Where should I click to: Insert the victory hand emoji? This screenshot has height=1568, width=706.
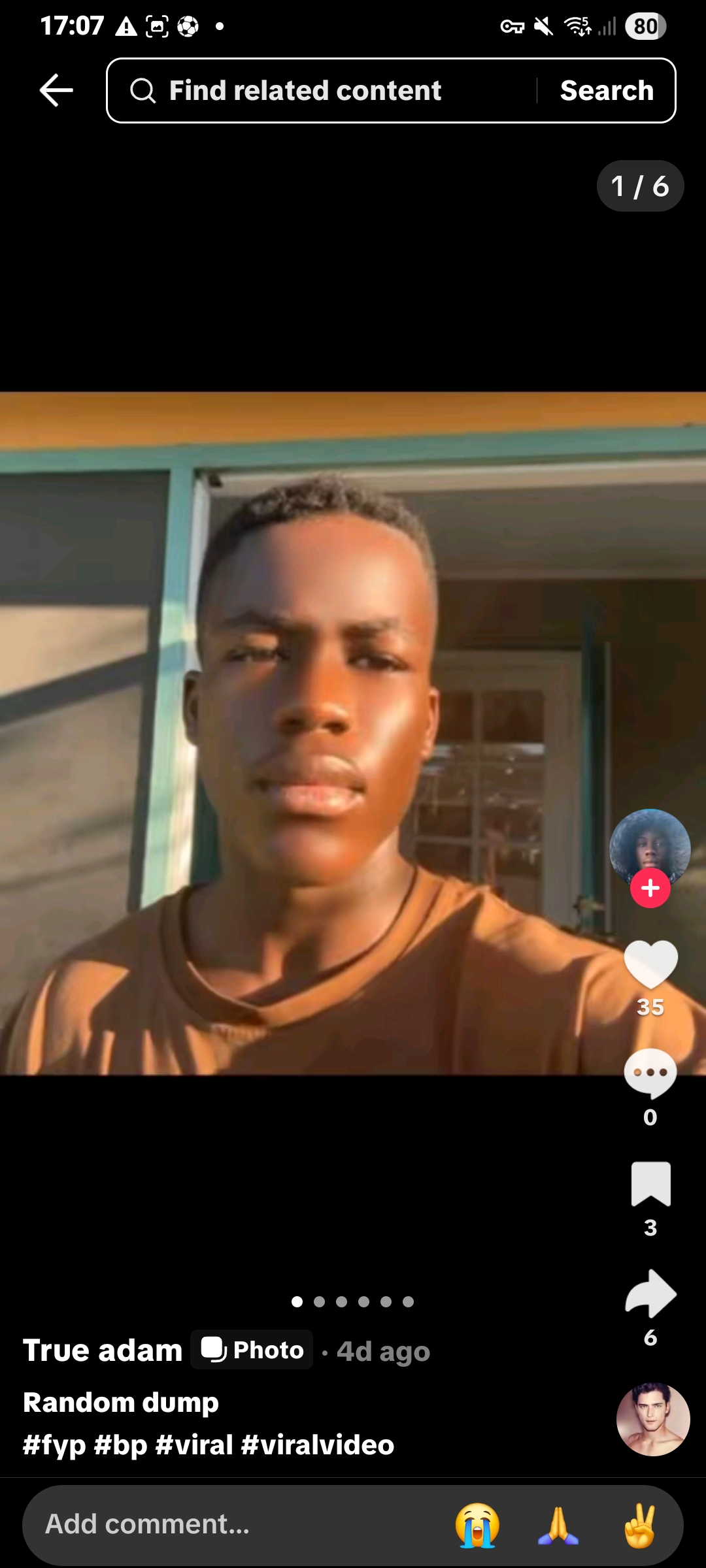[x=639, y=1526]
